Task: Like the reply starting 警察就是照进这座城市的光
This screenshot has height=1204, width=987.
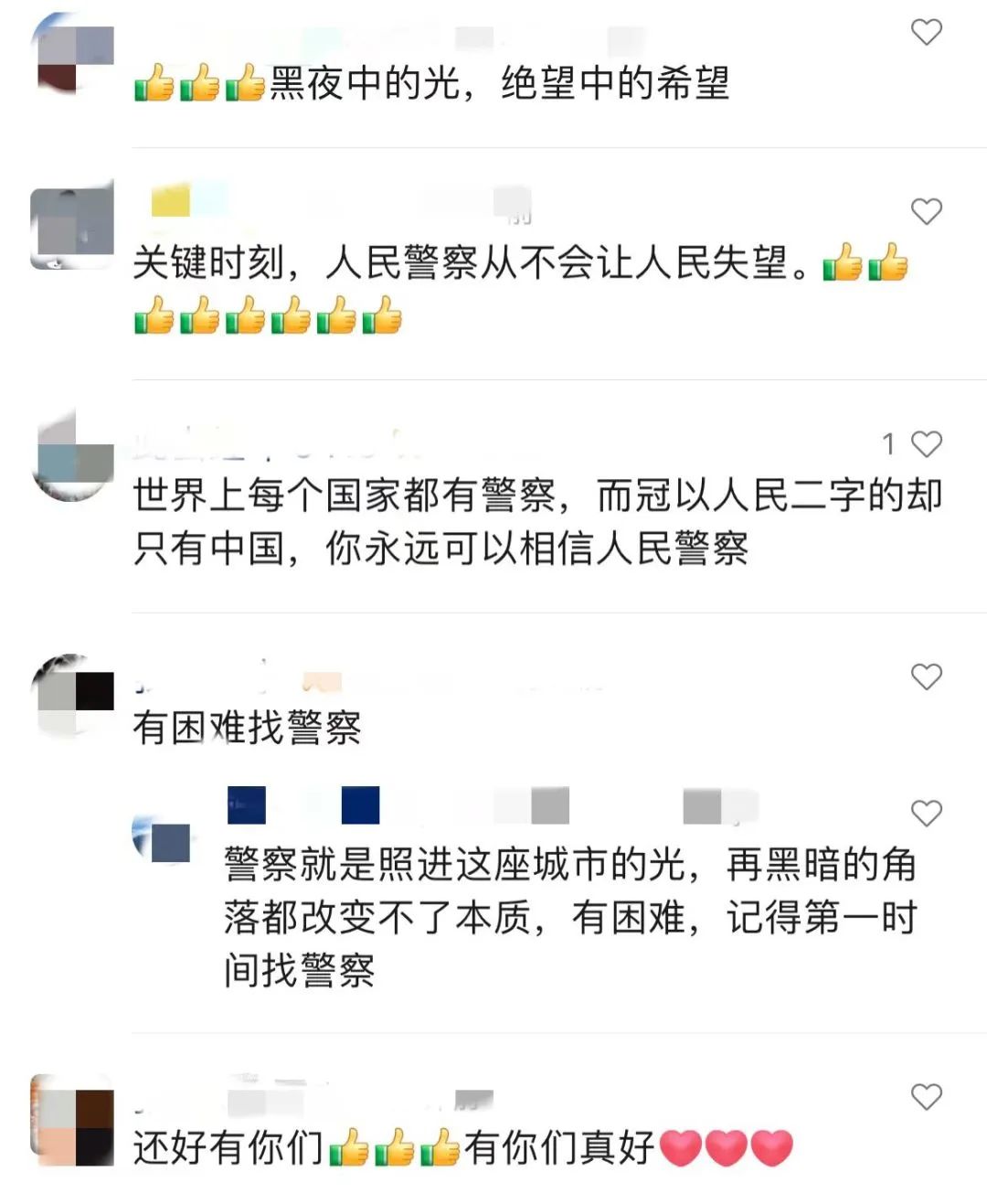Action: pos(926,814)
